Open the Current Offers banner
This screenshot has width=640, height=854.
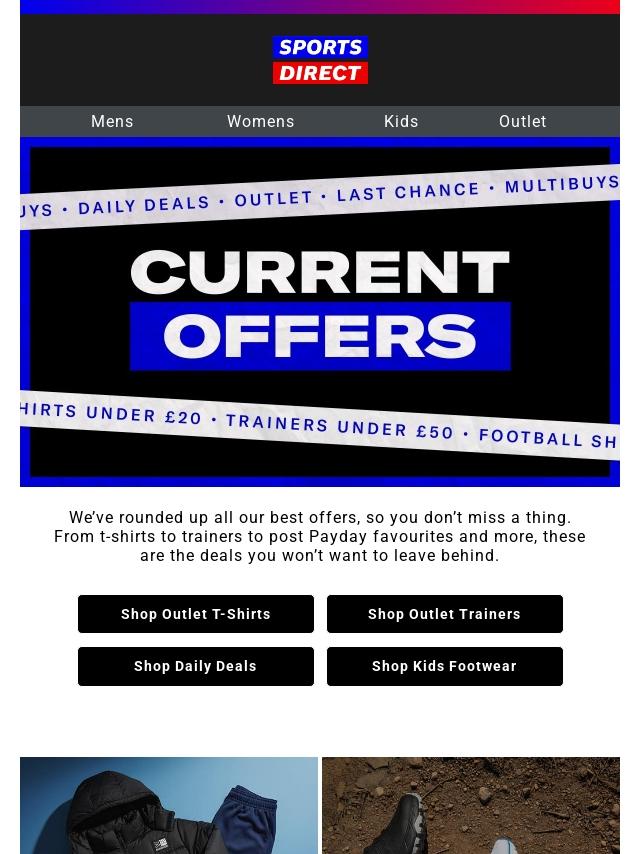tap(320, 312)
